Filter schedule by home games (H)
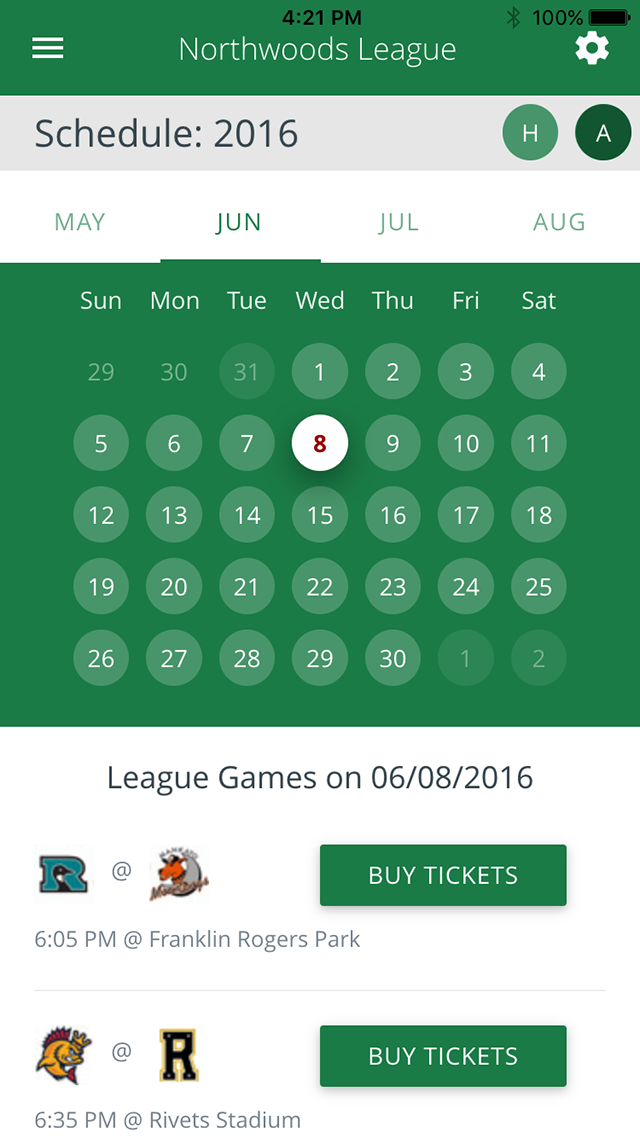The width and height of the screenshot is (640, 1136). click(531, 133)
